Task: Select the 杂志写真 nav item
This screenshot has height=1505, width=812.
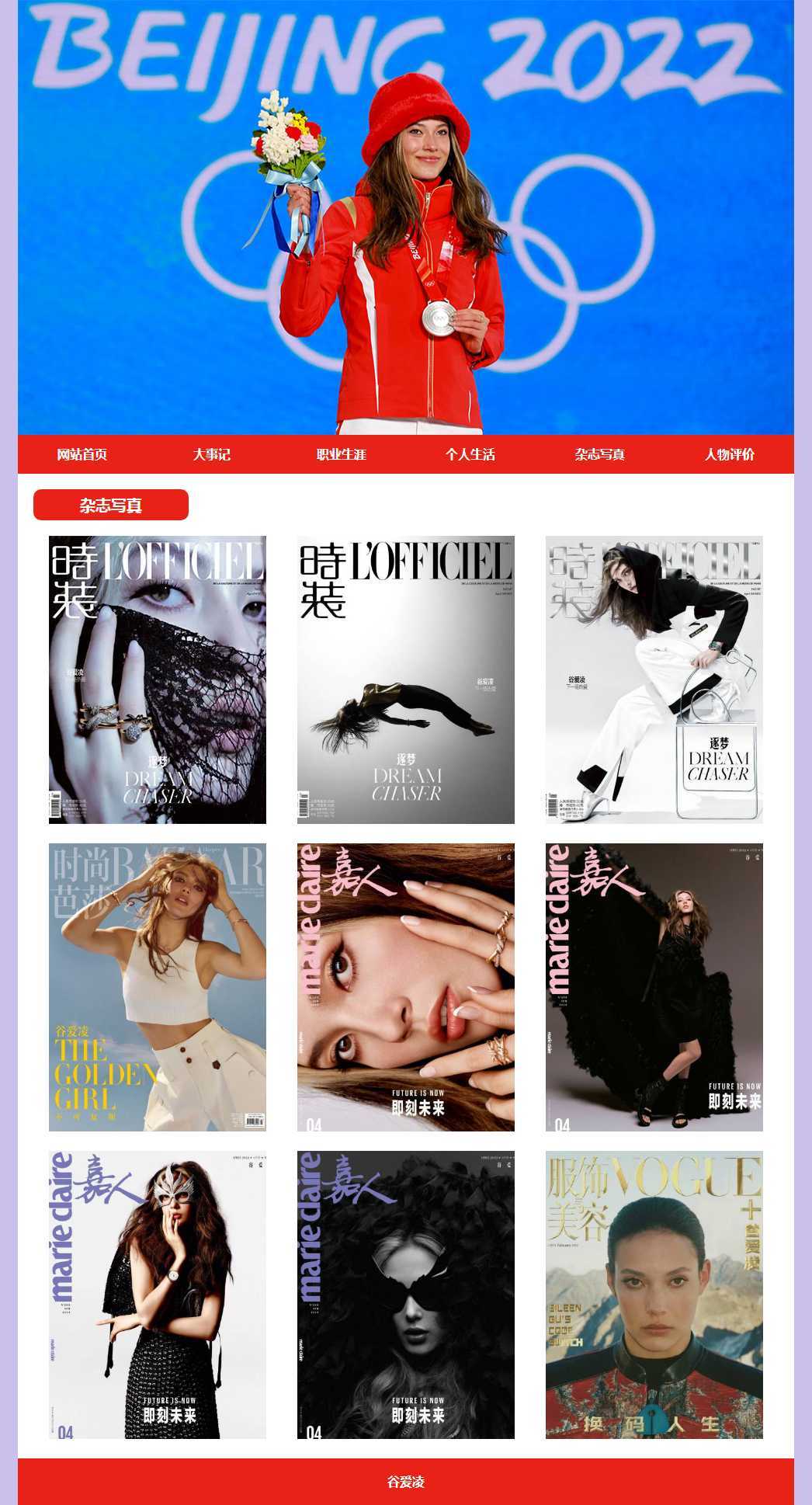Action: 600,454
